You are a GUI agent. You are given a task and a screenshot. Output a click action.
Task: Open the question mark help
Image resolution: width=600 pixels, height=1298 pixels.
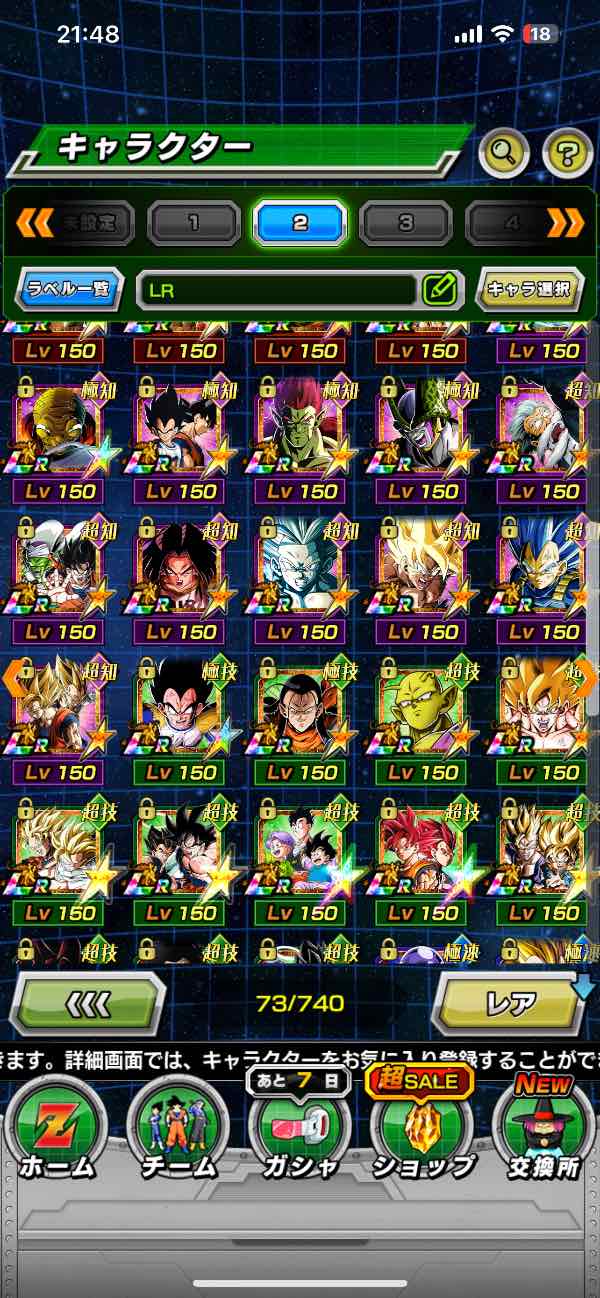(x=567, y=153)
